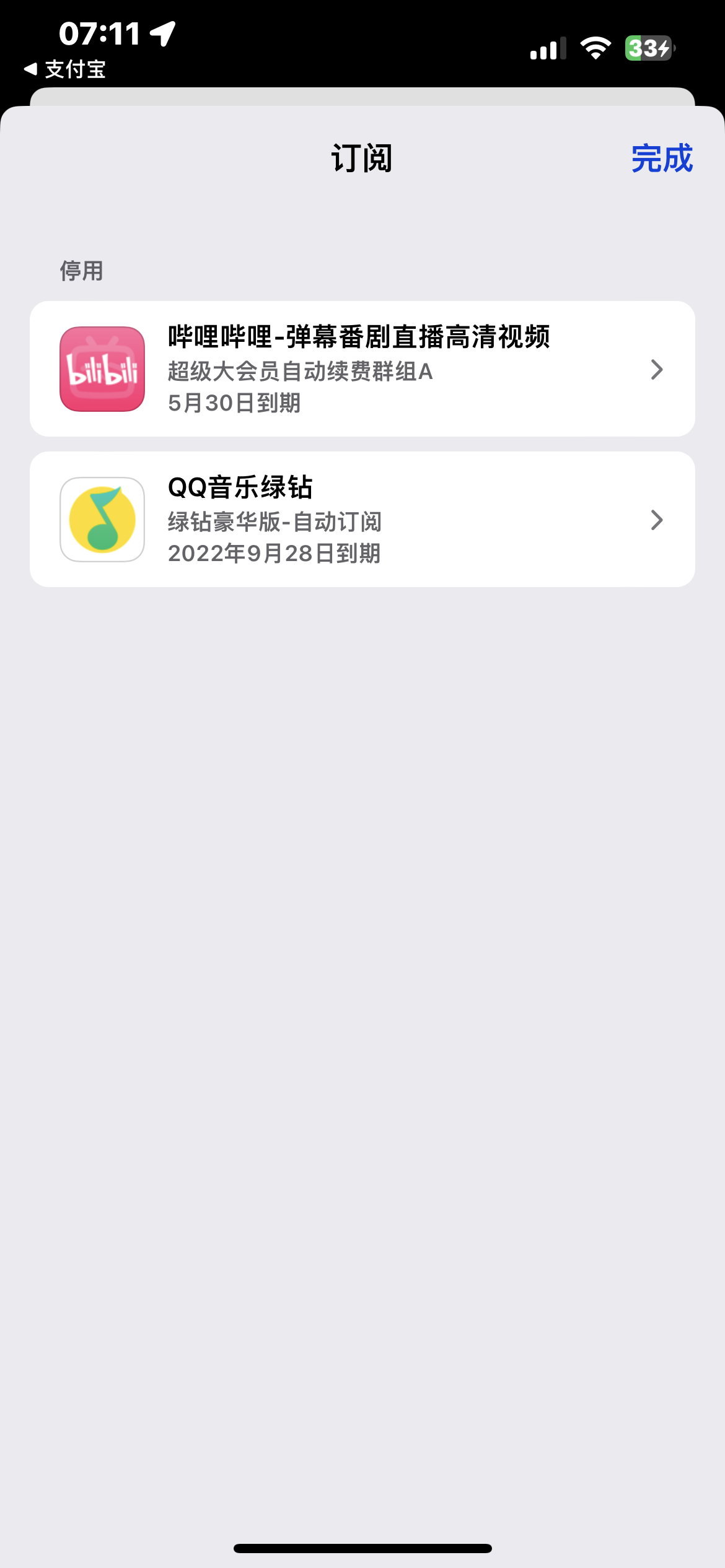Expand the bilibili row via its chevron
The height and width of the screenshot is (1568, 725).
[657, 370]
